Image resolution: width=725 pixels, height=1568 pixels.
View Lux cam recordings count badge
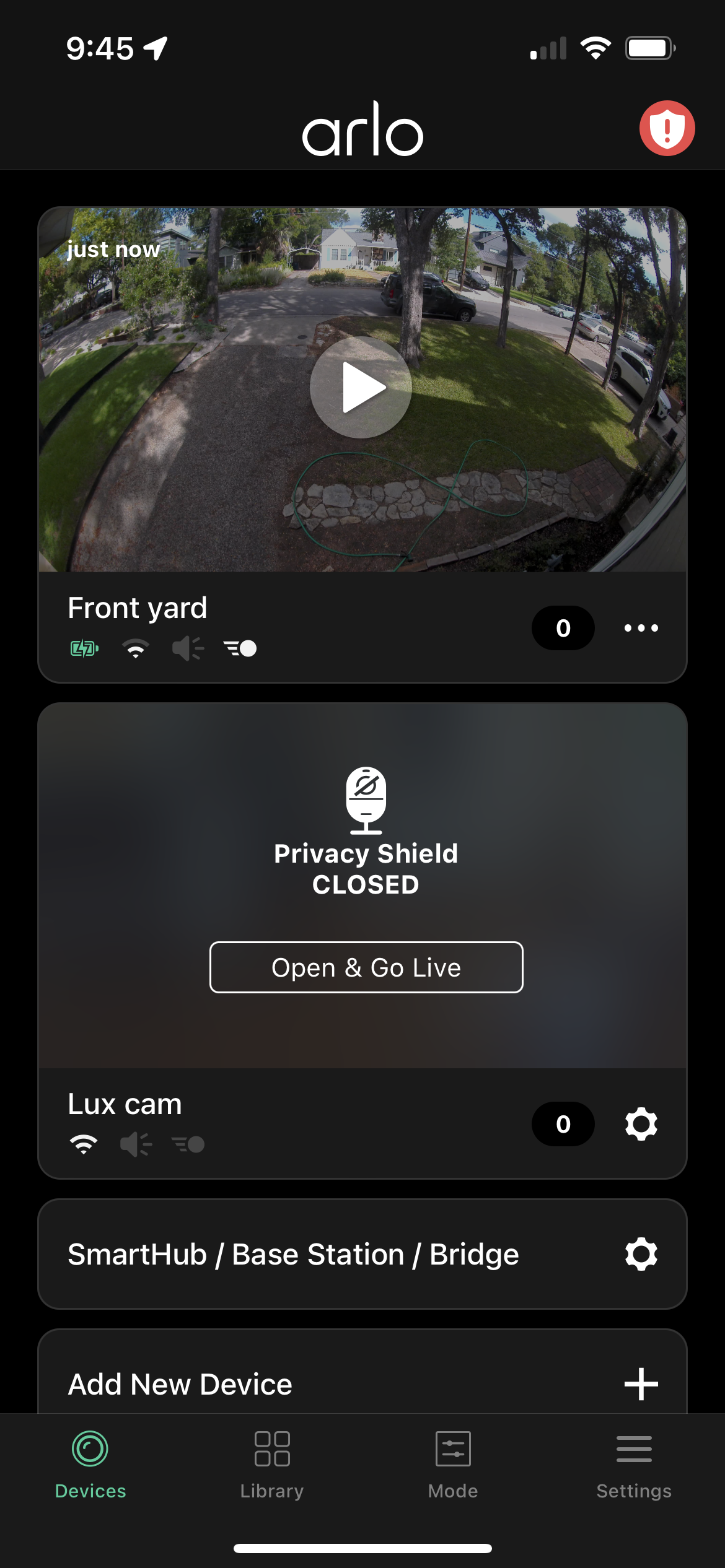[x=563, y=1124]
